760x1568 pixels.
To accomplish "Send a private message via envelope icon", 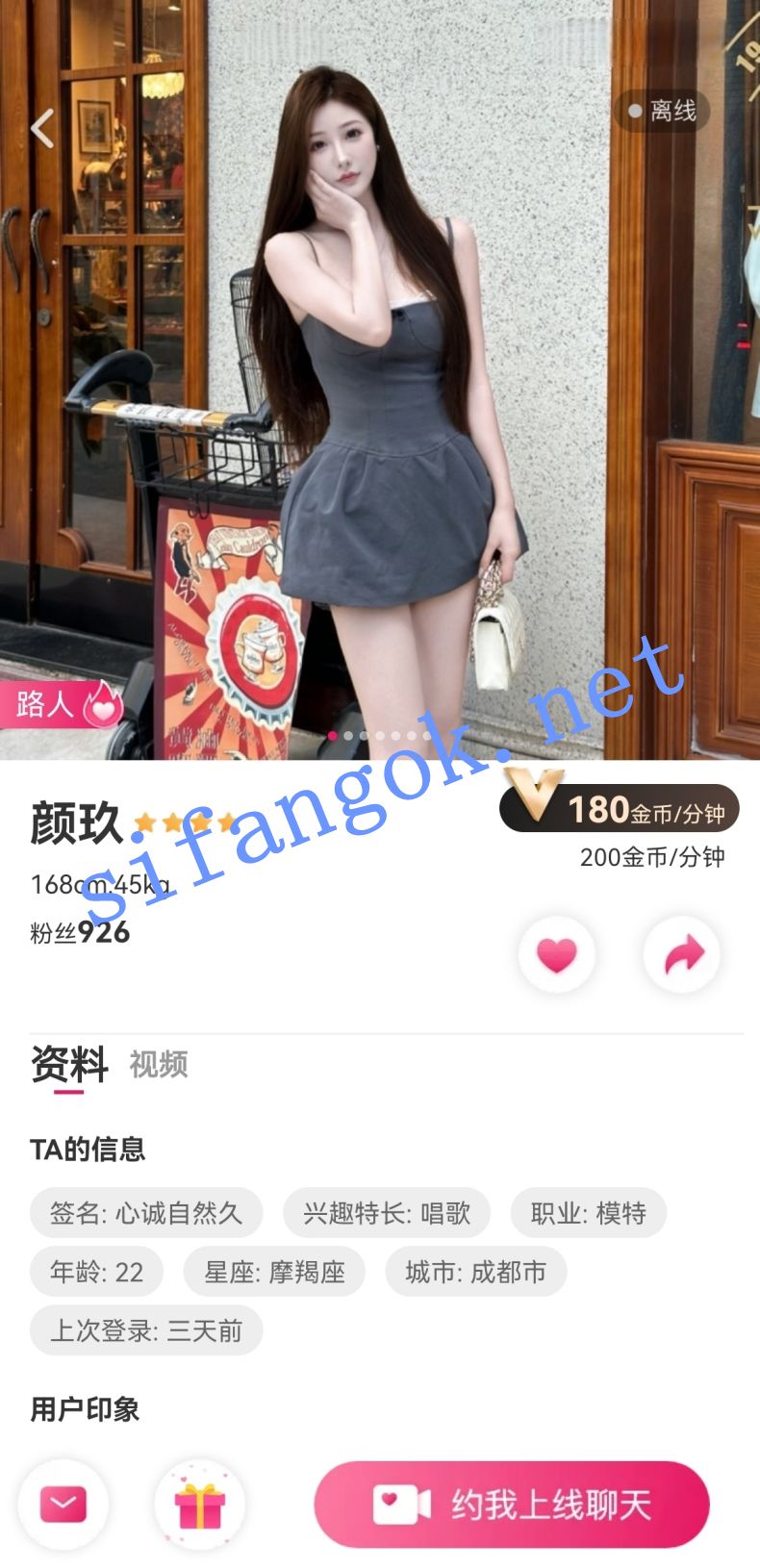I will [x=63, y=1505].
